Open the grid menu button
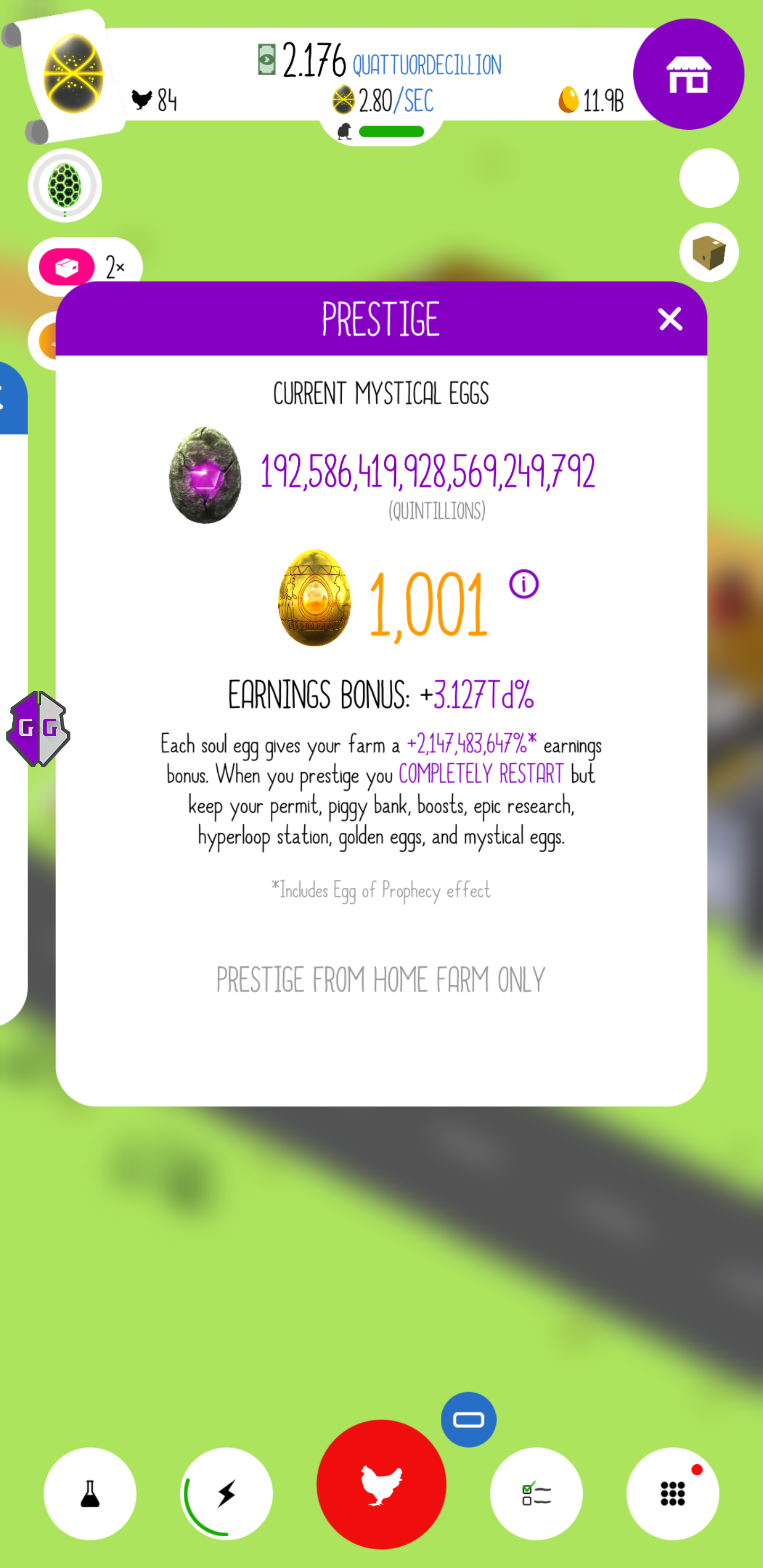 pos(672,1493)
